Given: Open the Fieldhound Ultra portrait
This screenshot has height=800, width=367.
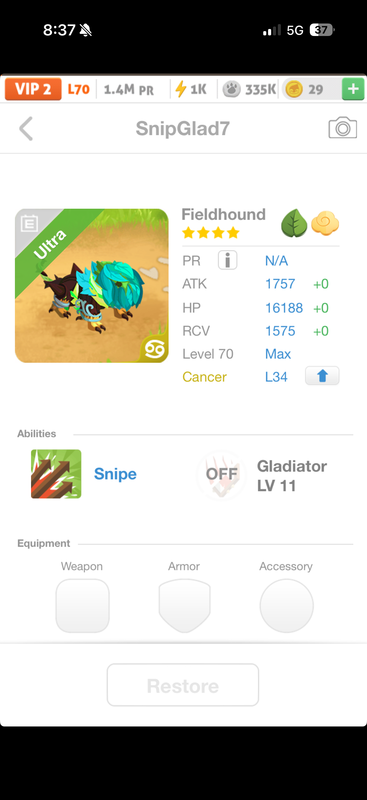Looking at the screenshot, I should tap(92, 286).
